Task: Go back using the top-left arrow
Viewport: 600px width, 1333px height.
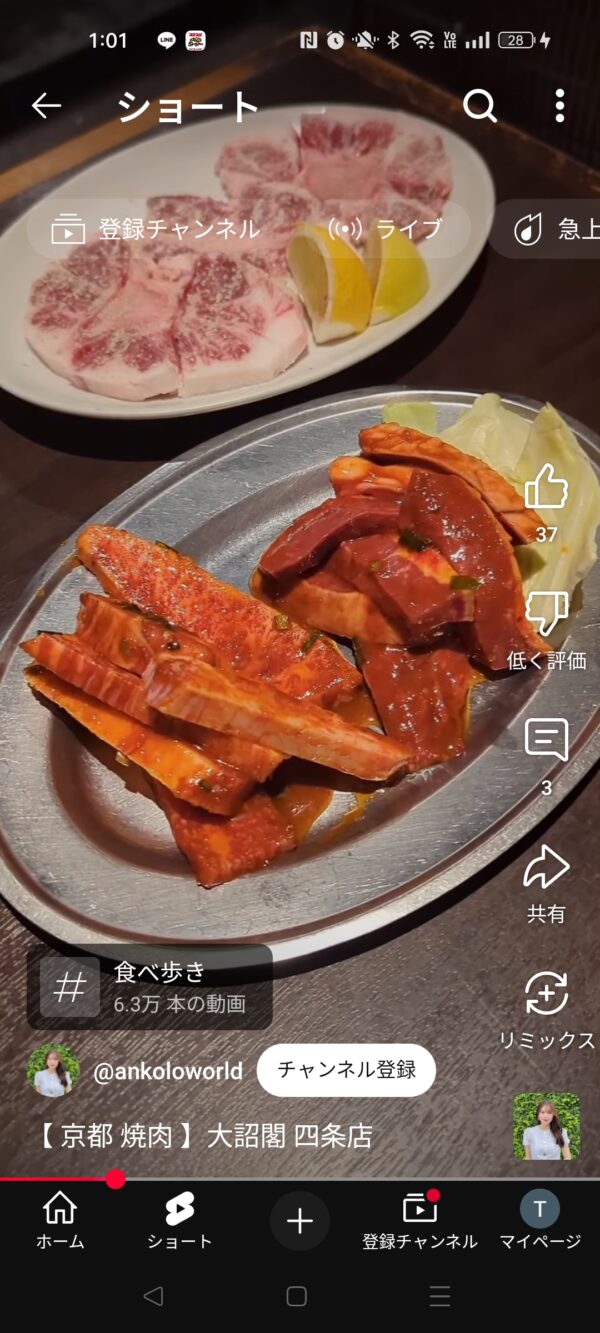Action: tap(46, 106)
